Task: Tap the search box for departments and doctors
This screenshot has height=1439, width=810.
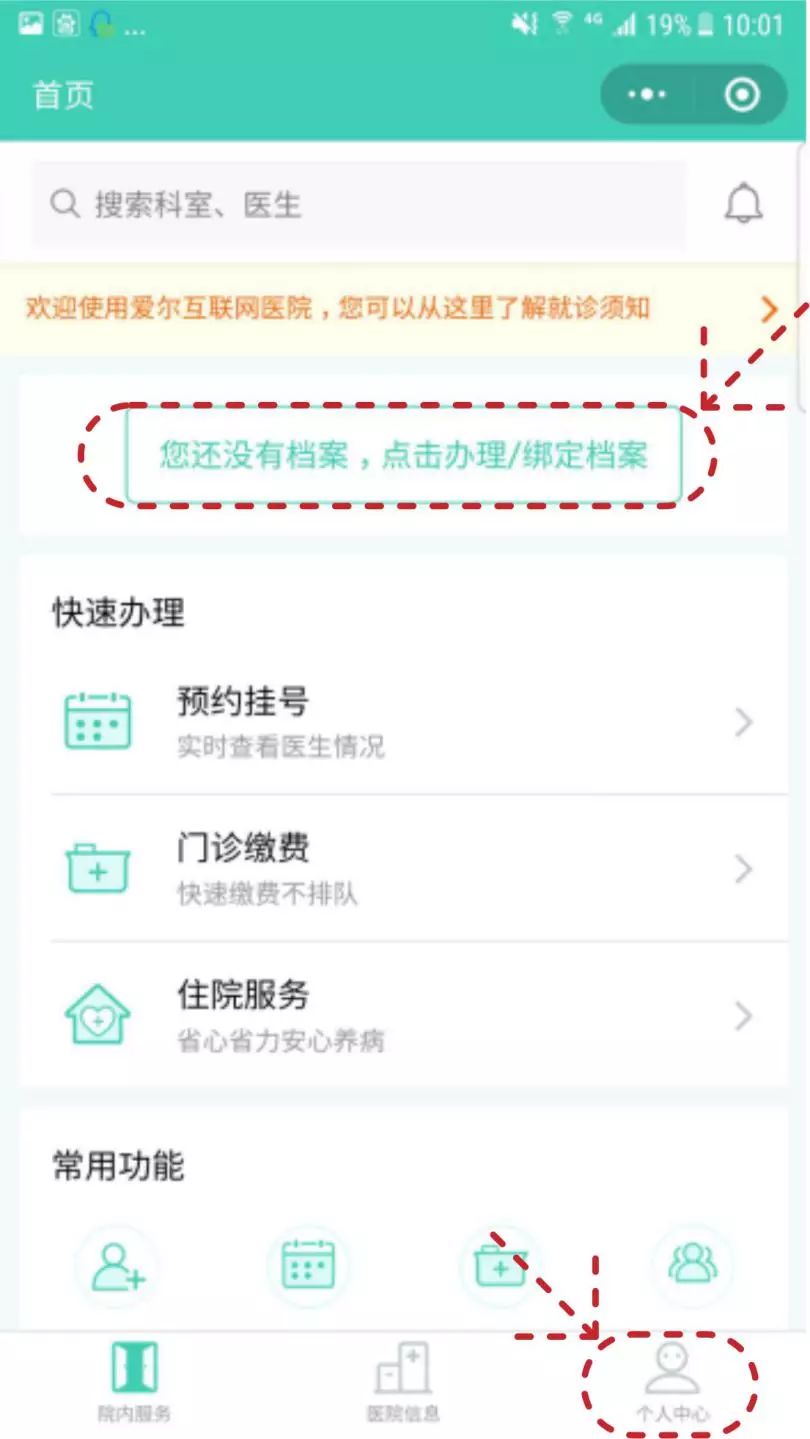Action: [358, 205]
